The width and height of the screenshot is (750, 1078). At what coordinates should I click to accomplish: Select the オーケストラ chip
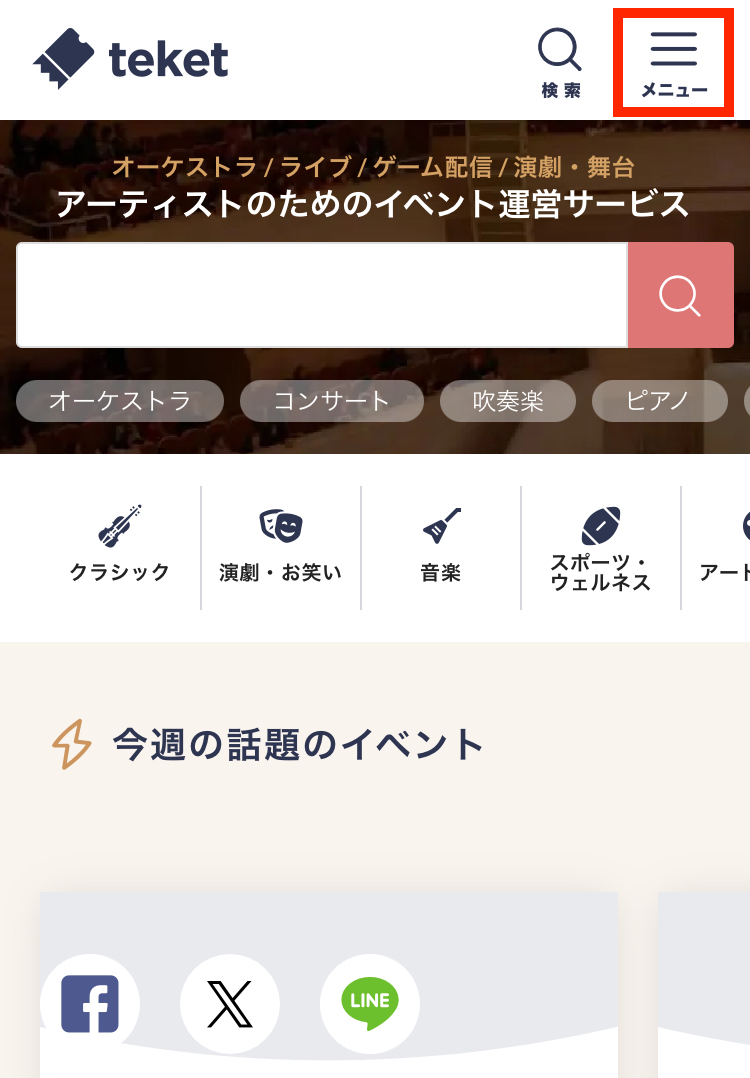tap(120, 402)
